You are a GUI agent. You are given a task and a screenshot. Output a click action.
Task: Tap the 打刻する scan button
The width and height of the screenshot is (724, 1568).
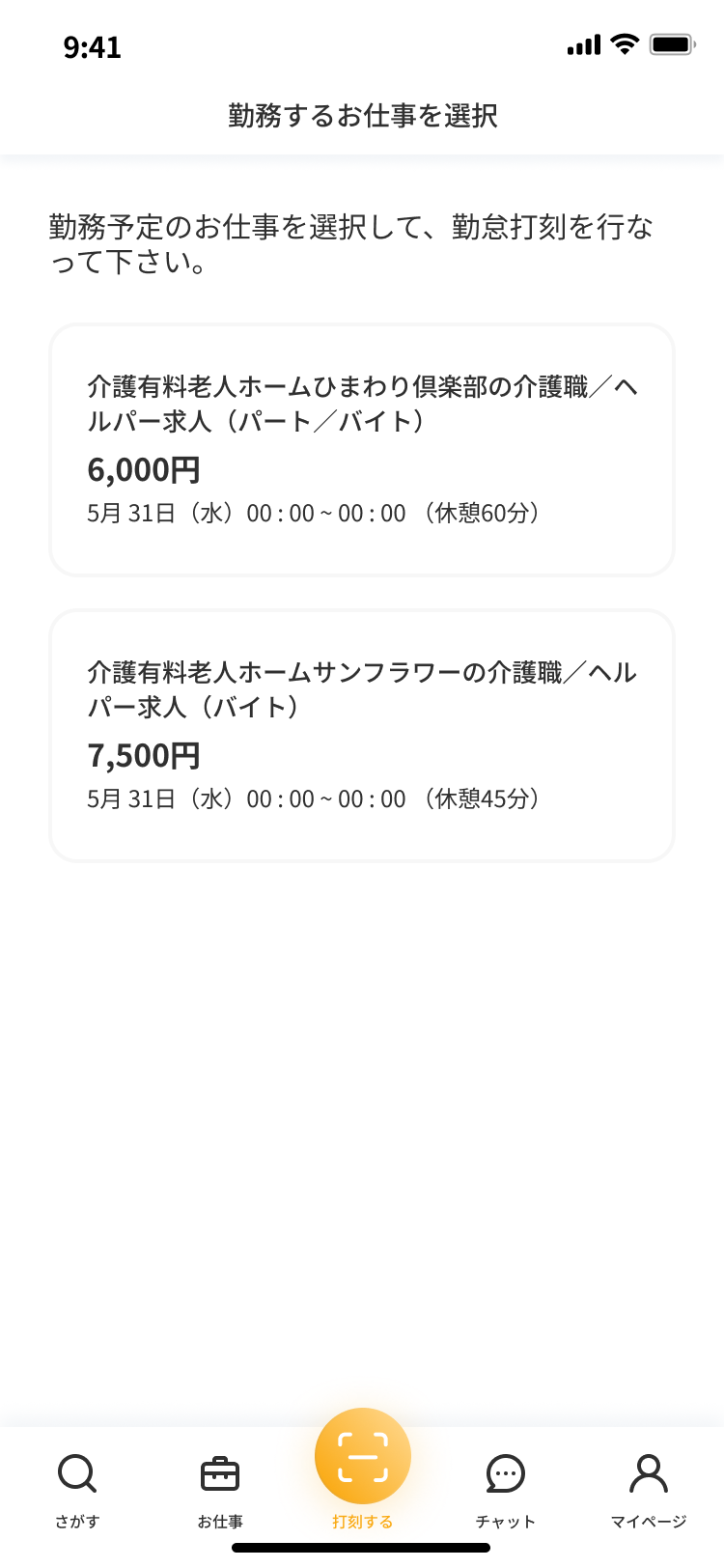point(363,1458)
